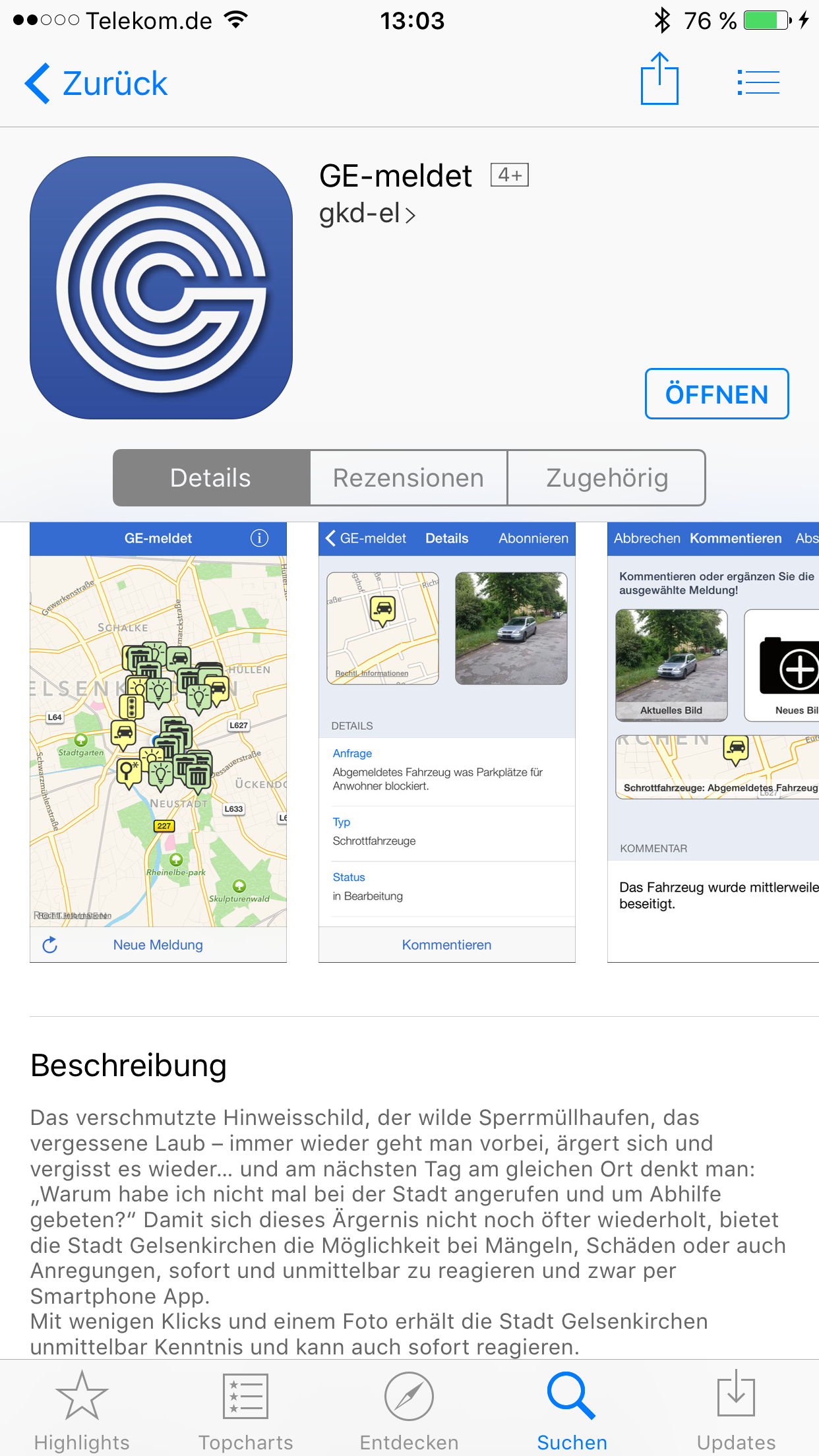Open the list menu icon
This screenshot has width=819, height=1456.
(758, 82)
